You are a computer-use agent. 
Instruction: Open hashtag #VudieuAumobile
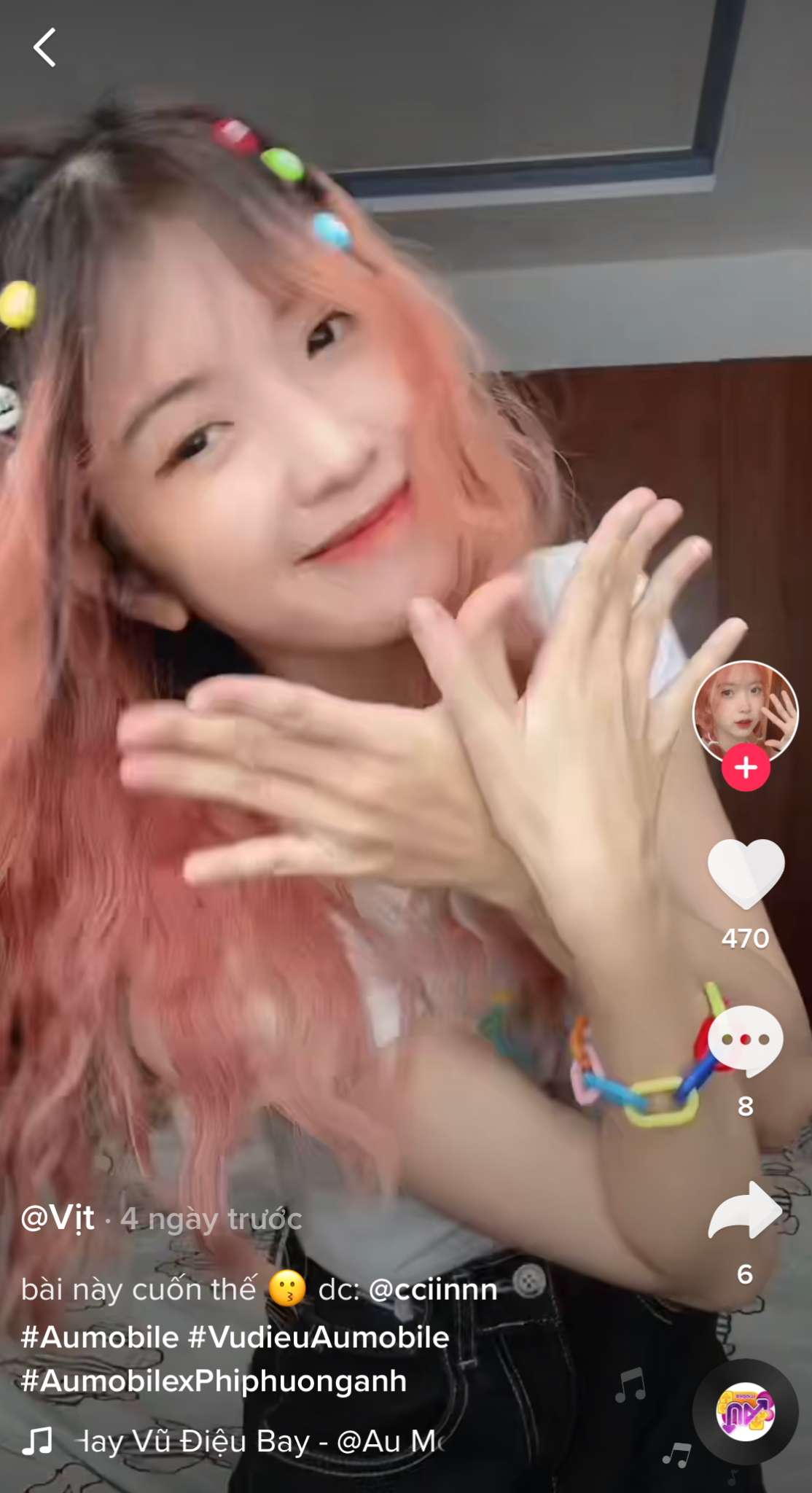pyautogui.click(x=319, y=1337)
